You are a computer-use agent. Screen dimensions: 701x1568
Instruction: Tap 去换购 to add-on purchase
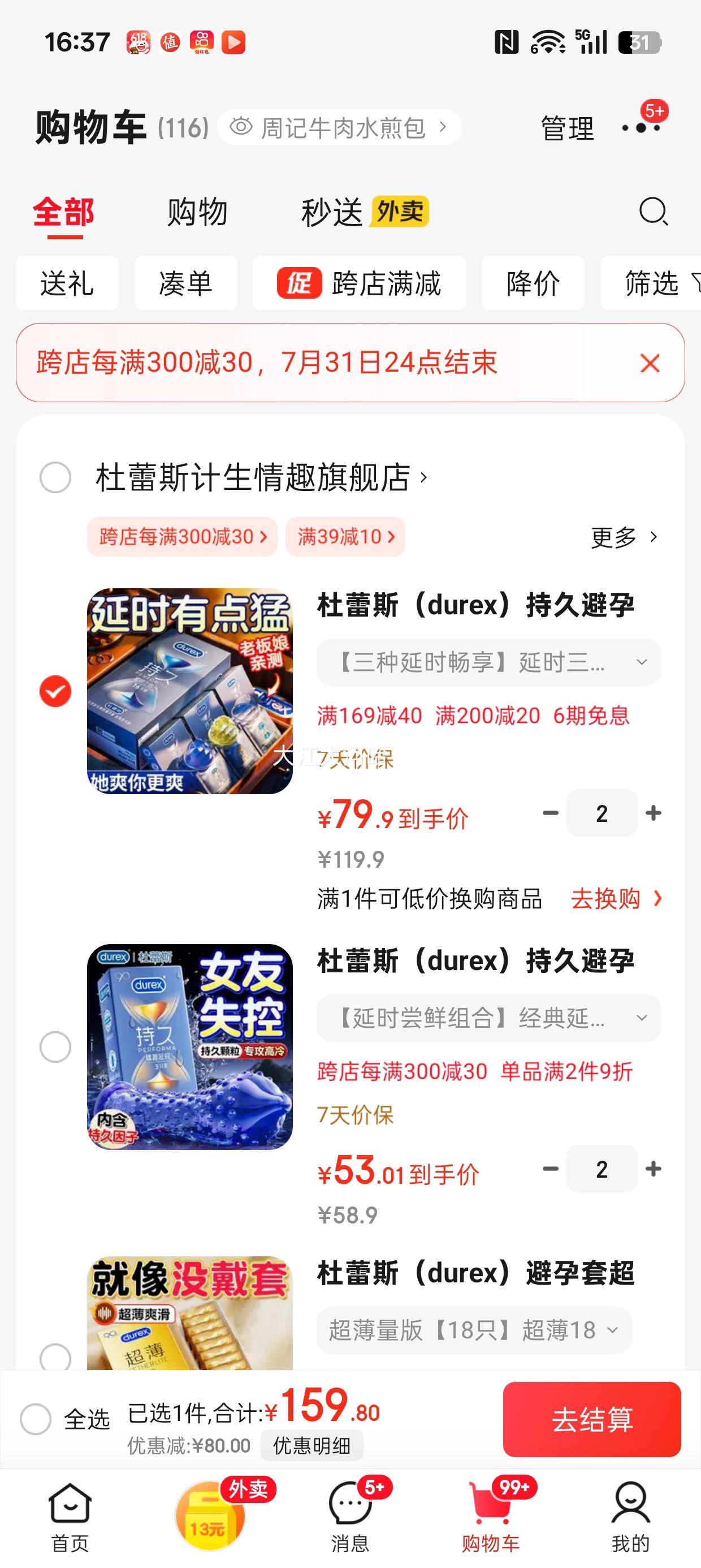tap(616, 898)
